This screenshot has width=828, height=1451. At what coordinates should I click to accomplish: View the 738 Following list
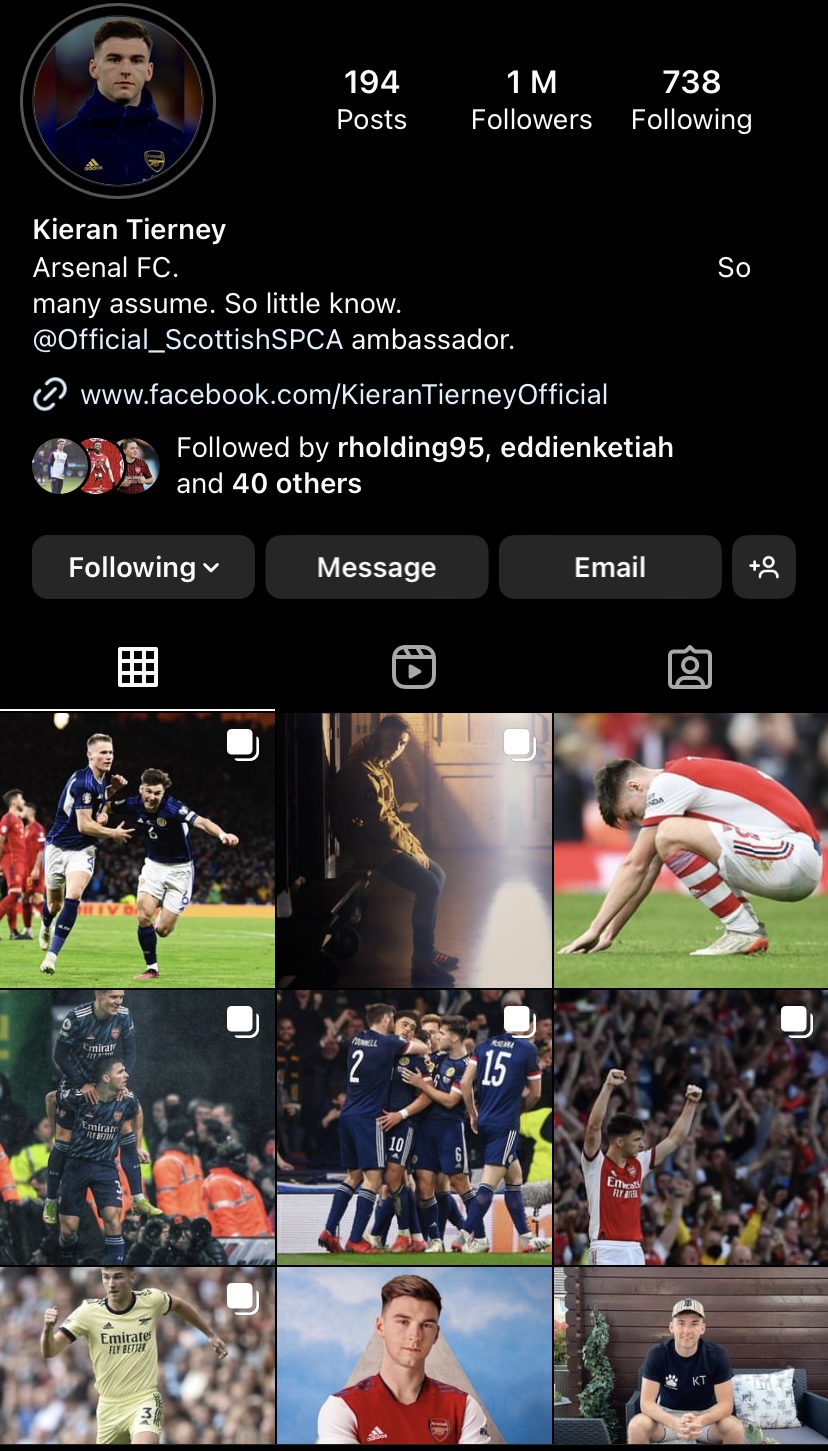(691, 100)
